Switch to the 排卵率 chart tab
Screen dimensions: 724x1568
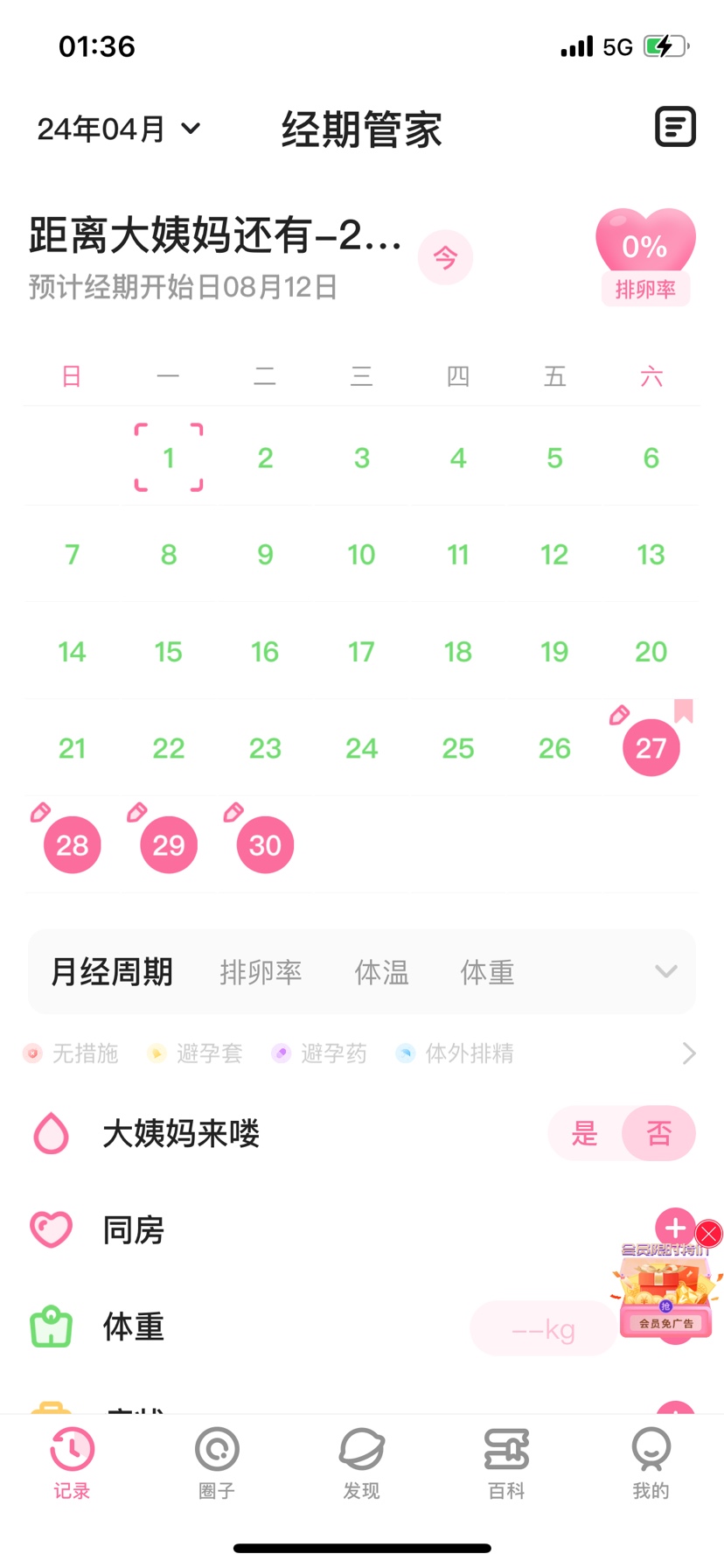pos(261,972)
